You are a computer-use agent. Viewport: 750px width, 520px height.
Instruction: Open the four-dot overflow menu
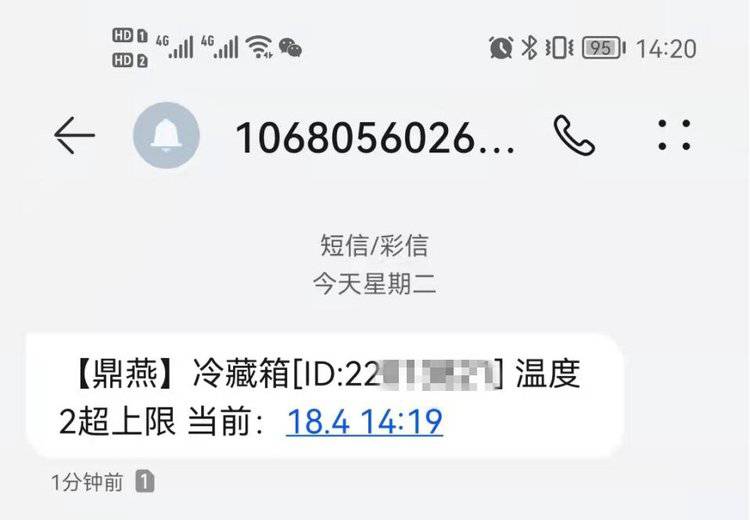674,135
